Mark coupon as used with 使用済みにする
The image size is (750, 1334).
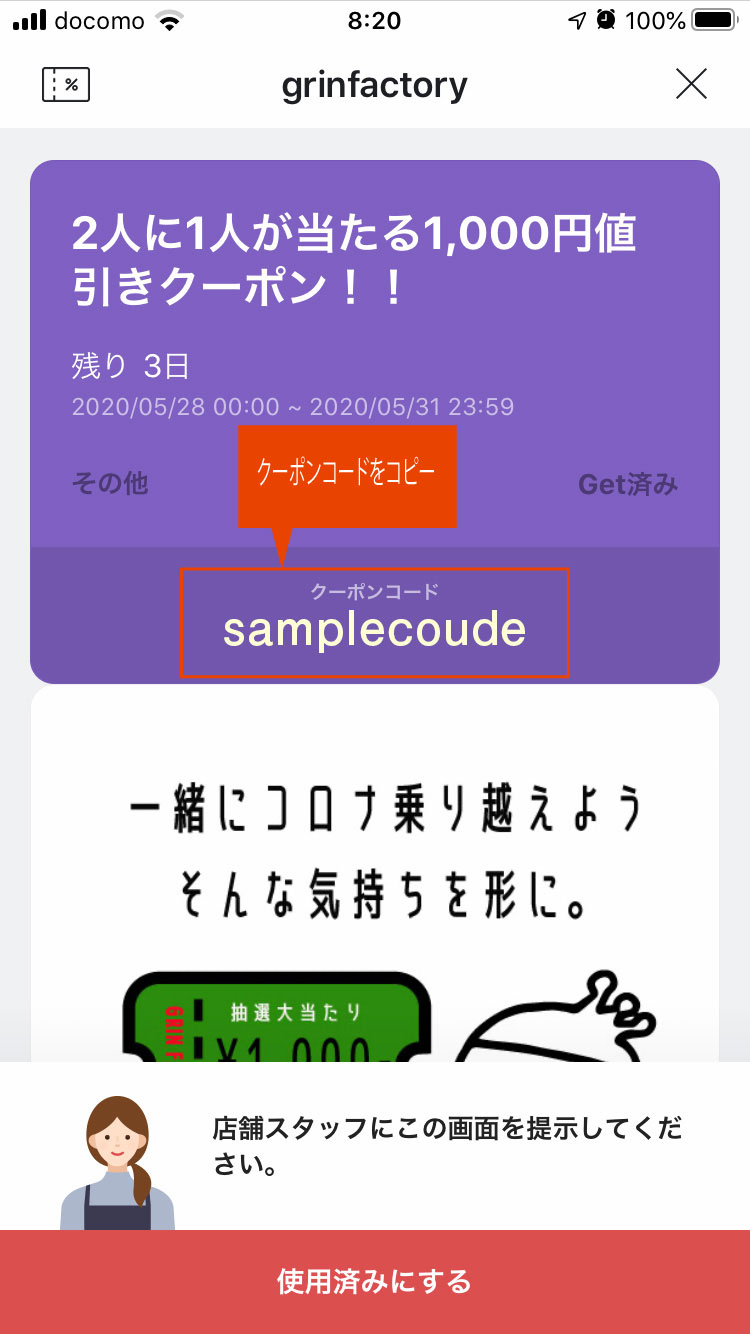[374, 1281]
